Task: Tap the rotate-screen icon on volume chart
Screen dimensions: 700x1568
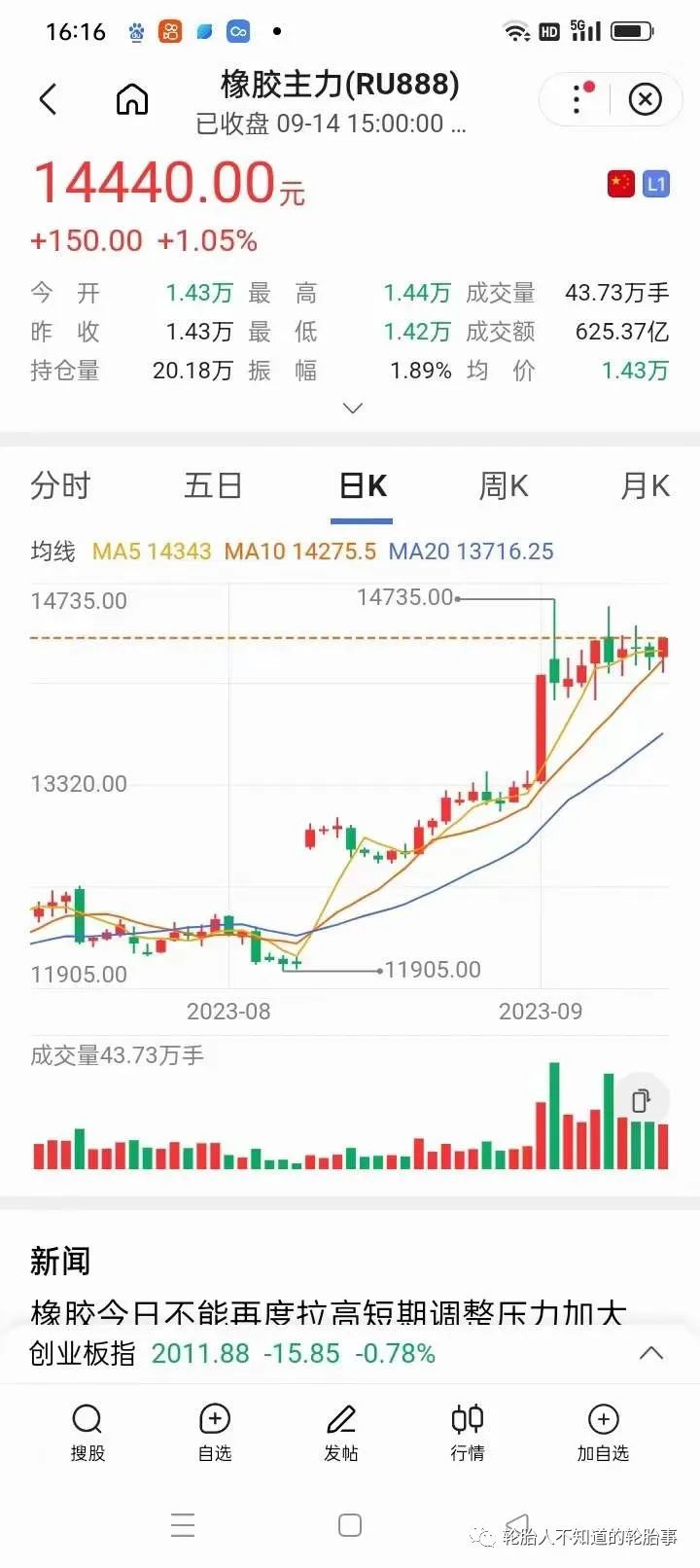Action: point(641,1100)
